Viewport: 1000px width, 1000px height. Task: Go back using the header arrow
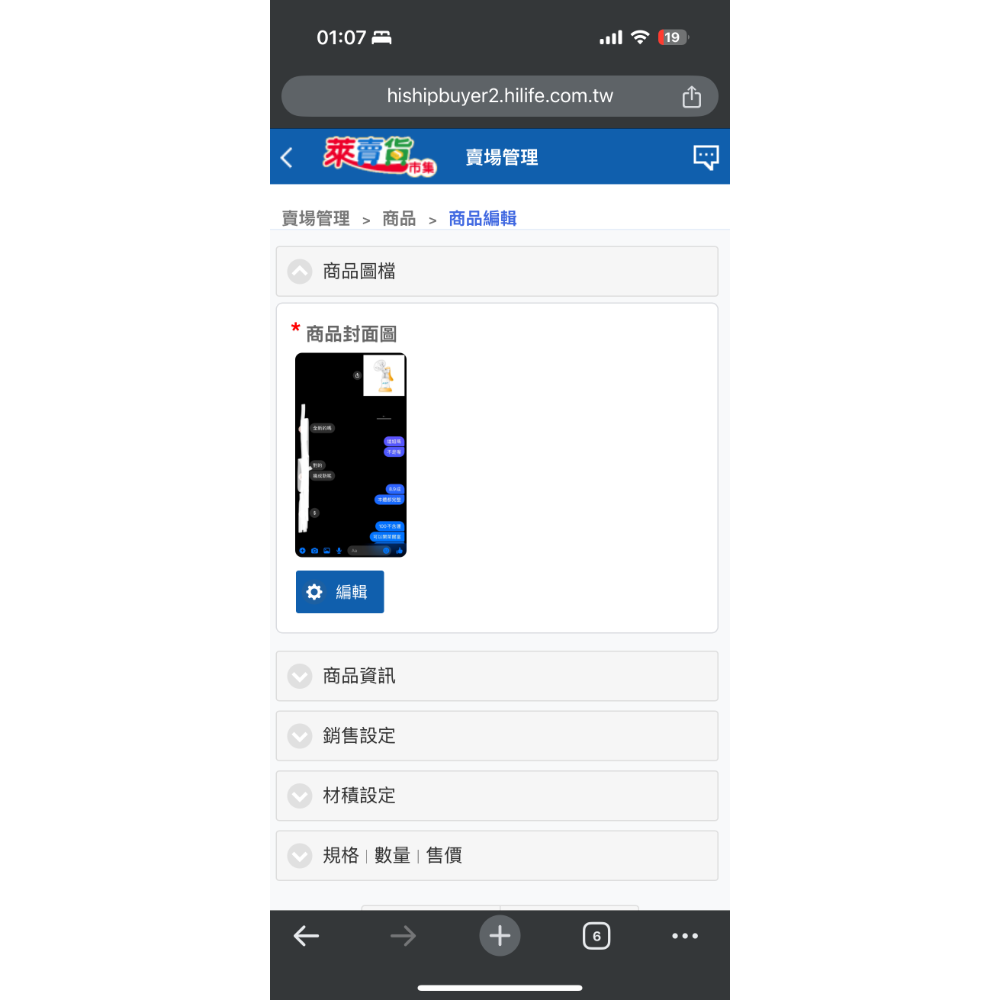[x=287, y=157]
